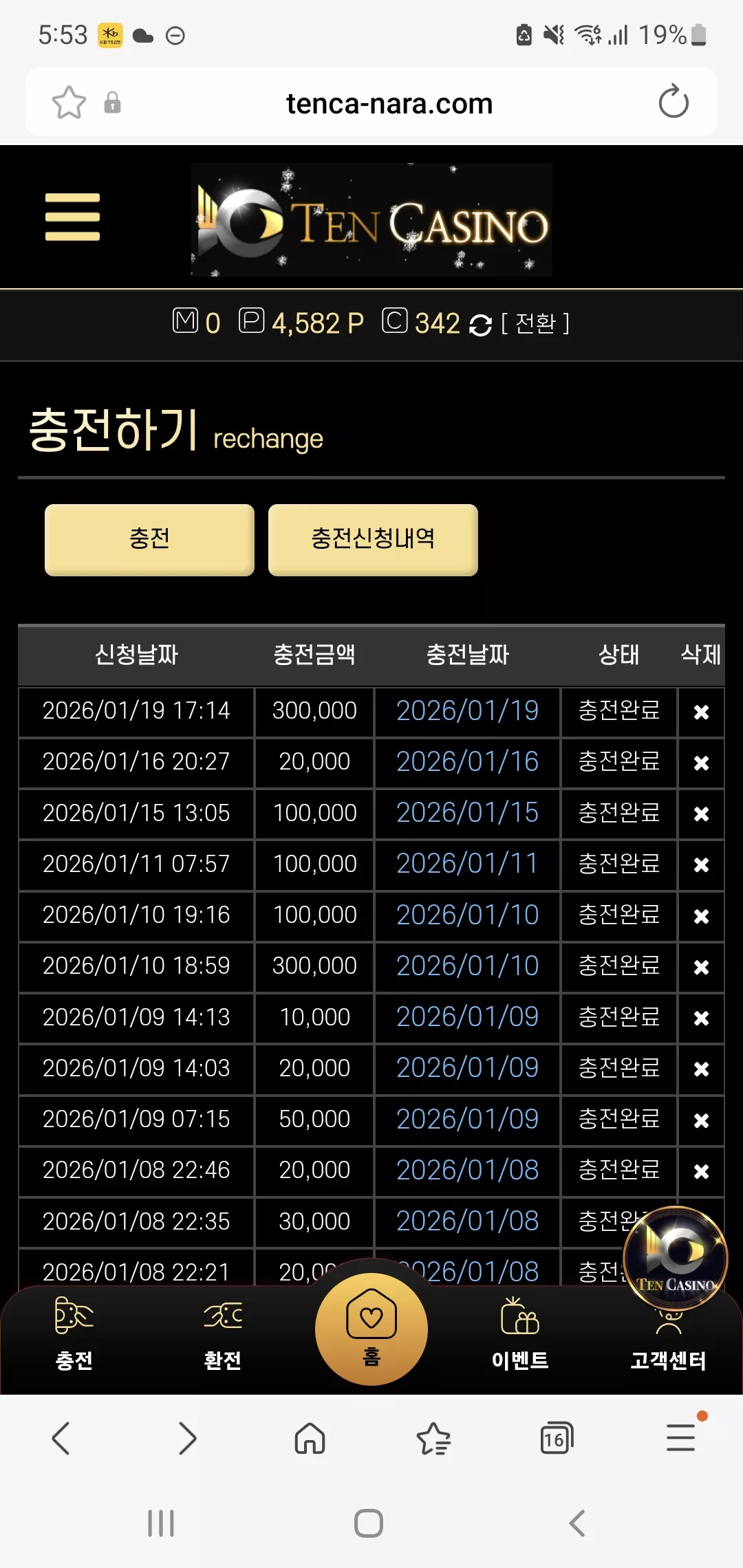Tap the tenca-nara.com address field
The image size is (743, 1568).
click(x=389, y=104)
